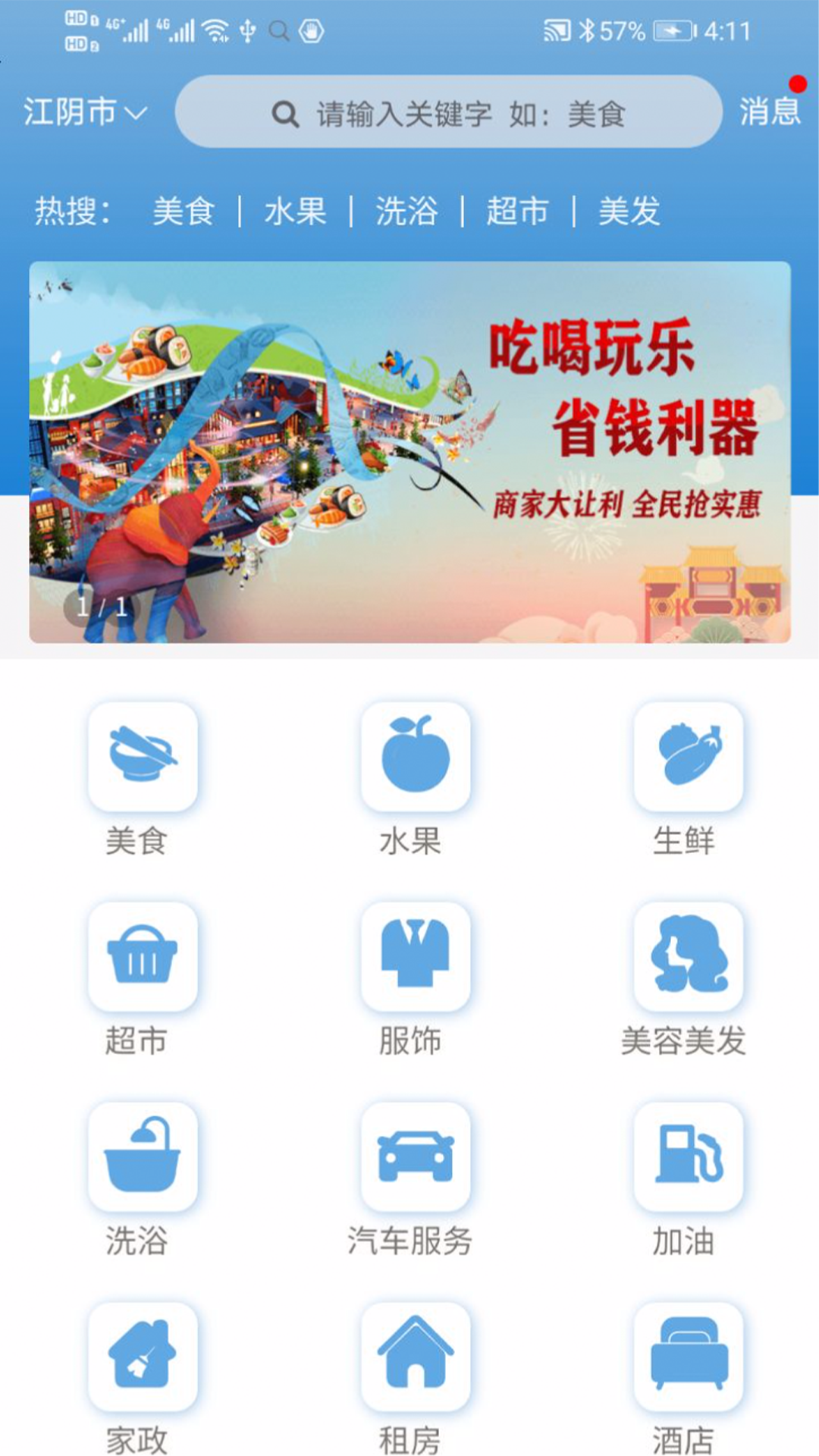
Task: Open the 美容美发 category
Action: point(689,956)
